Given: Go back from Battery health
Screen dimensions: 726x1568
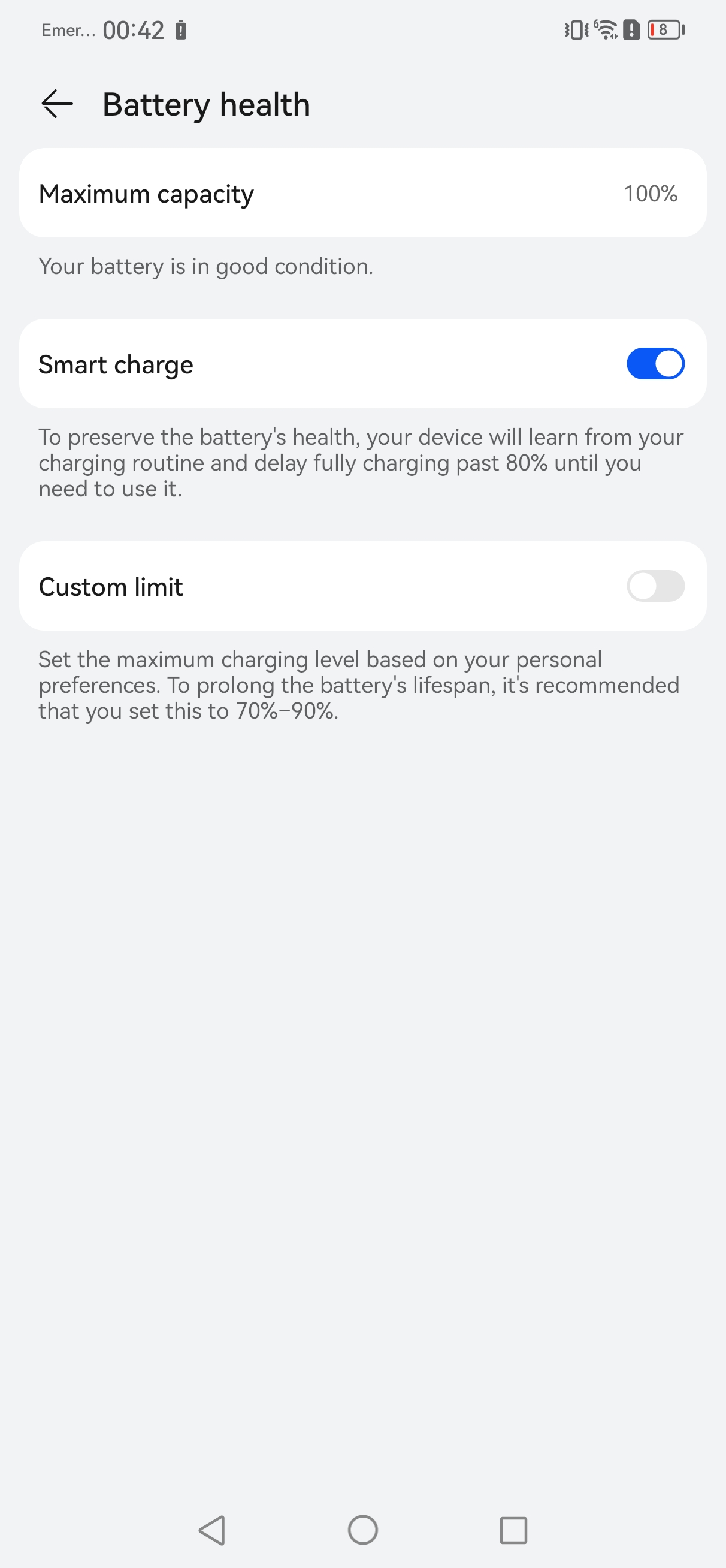Looking at the screenshot, I should coord(57,104).
